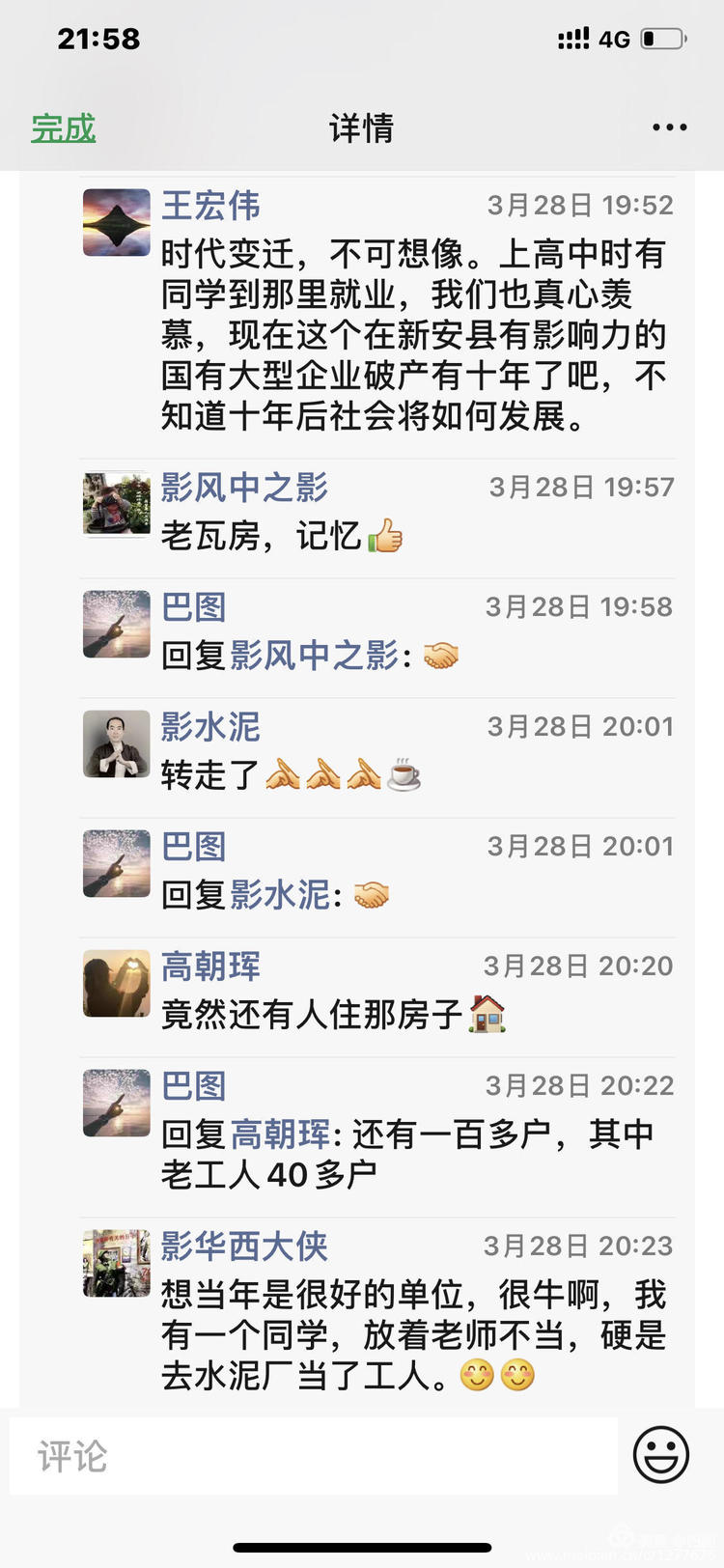Open 影华西大侠's profile picture
The height and width of the screenshot is (1568, 724).
click(116, 1263)
